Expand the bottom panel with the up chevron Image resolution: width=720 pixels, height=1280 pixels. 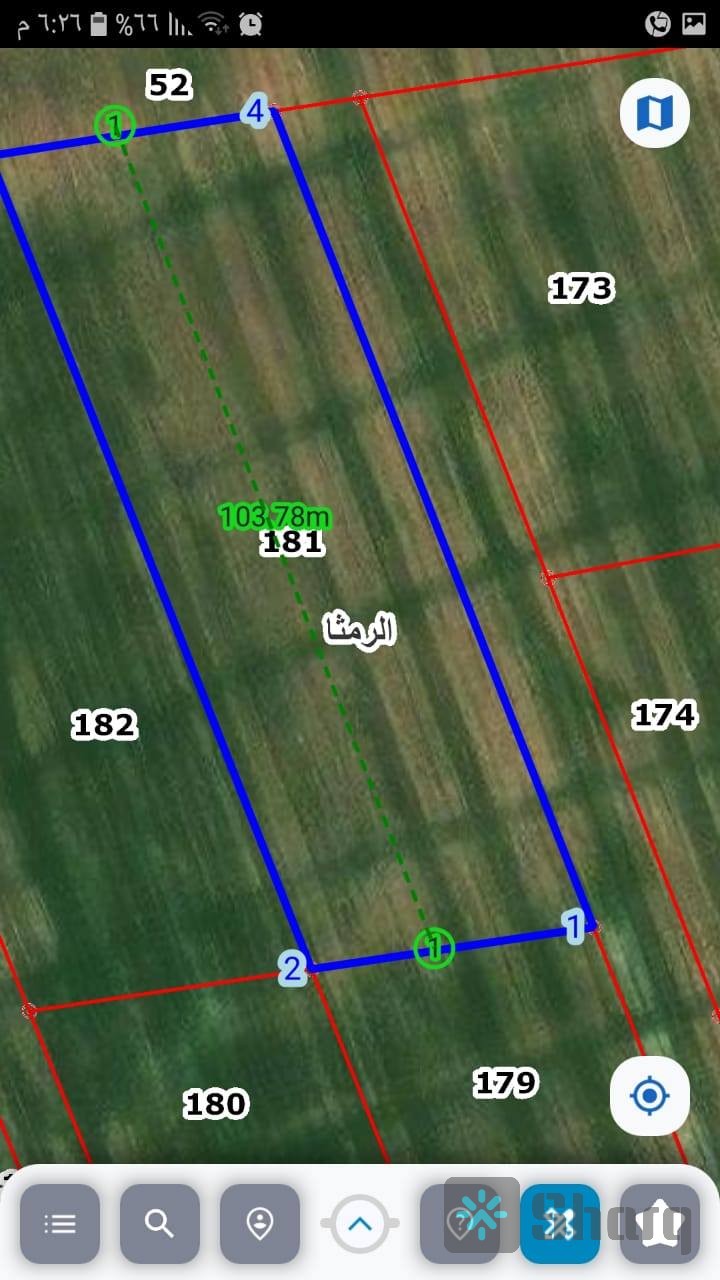click(360, 1223)
